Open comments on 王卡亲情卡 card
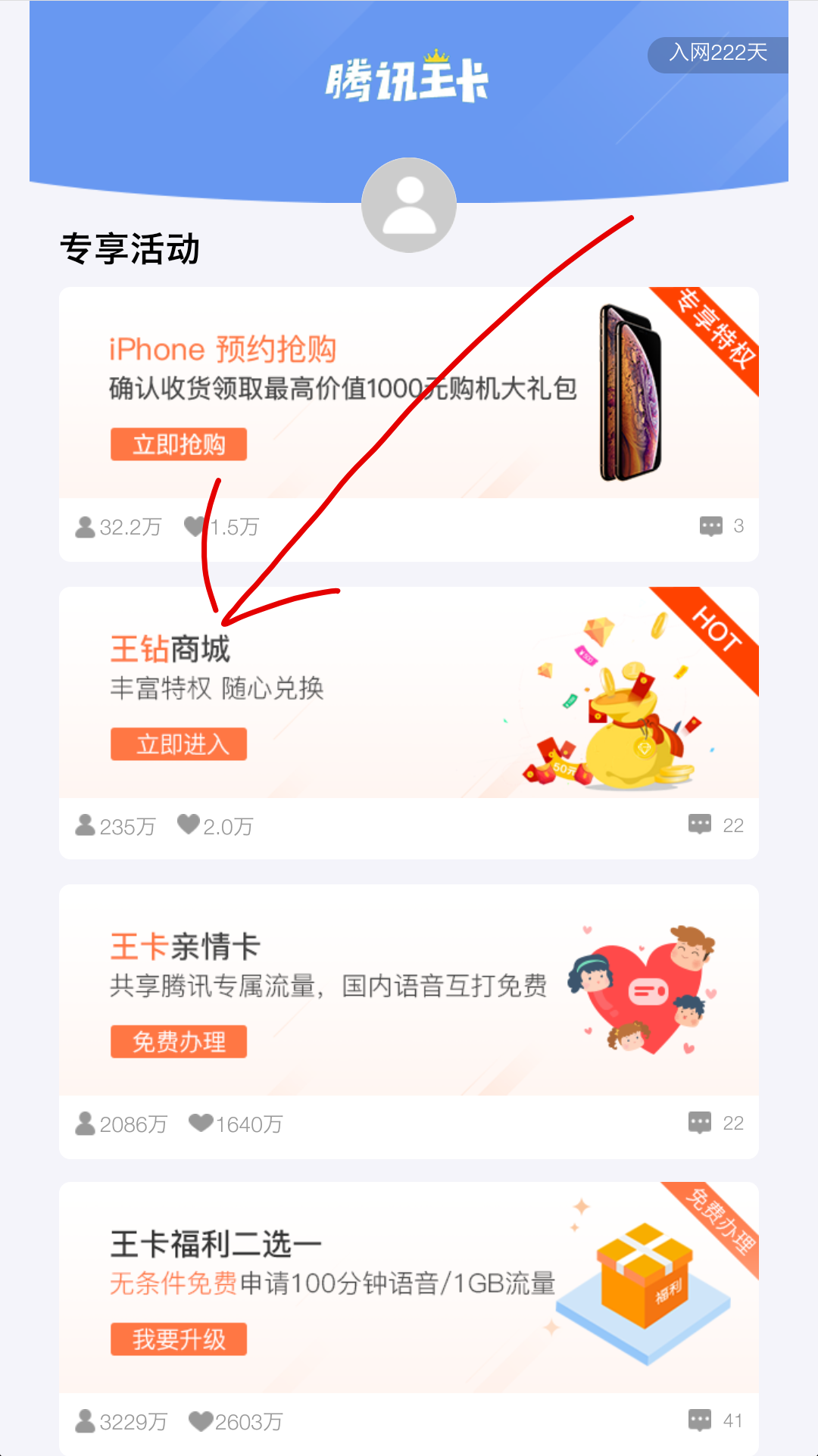 (x=700, y=1122)
